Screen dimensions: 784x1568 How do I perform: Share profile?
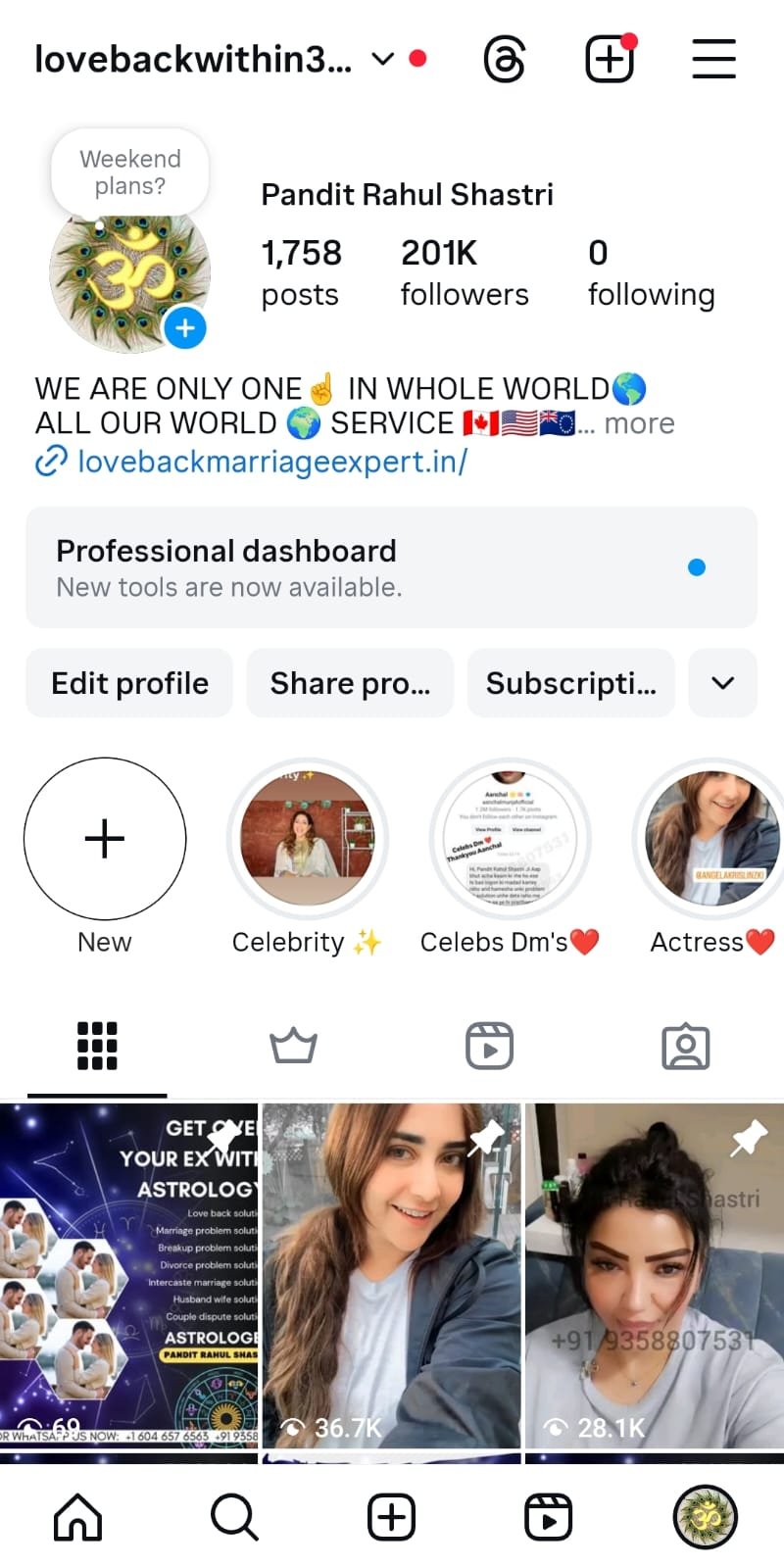pos(350,683)
